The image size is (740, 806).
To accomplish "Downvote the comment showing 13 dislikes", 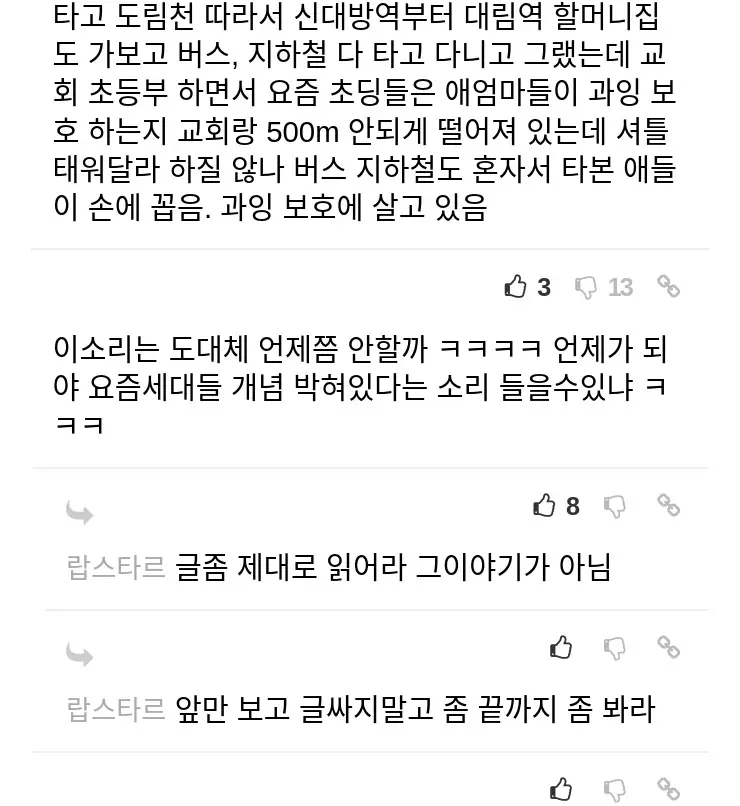I will pyautogui.click(x=586, y=288).
